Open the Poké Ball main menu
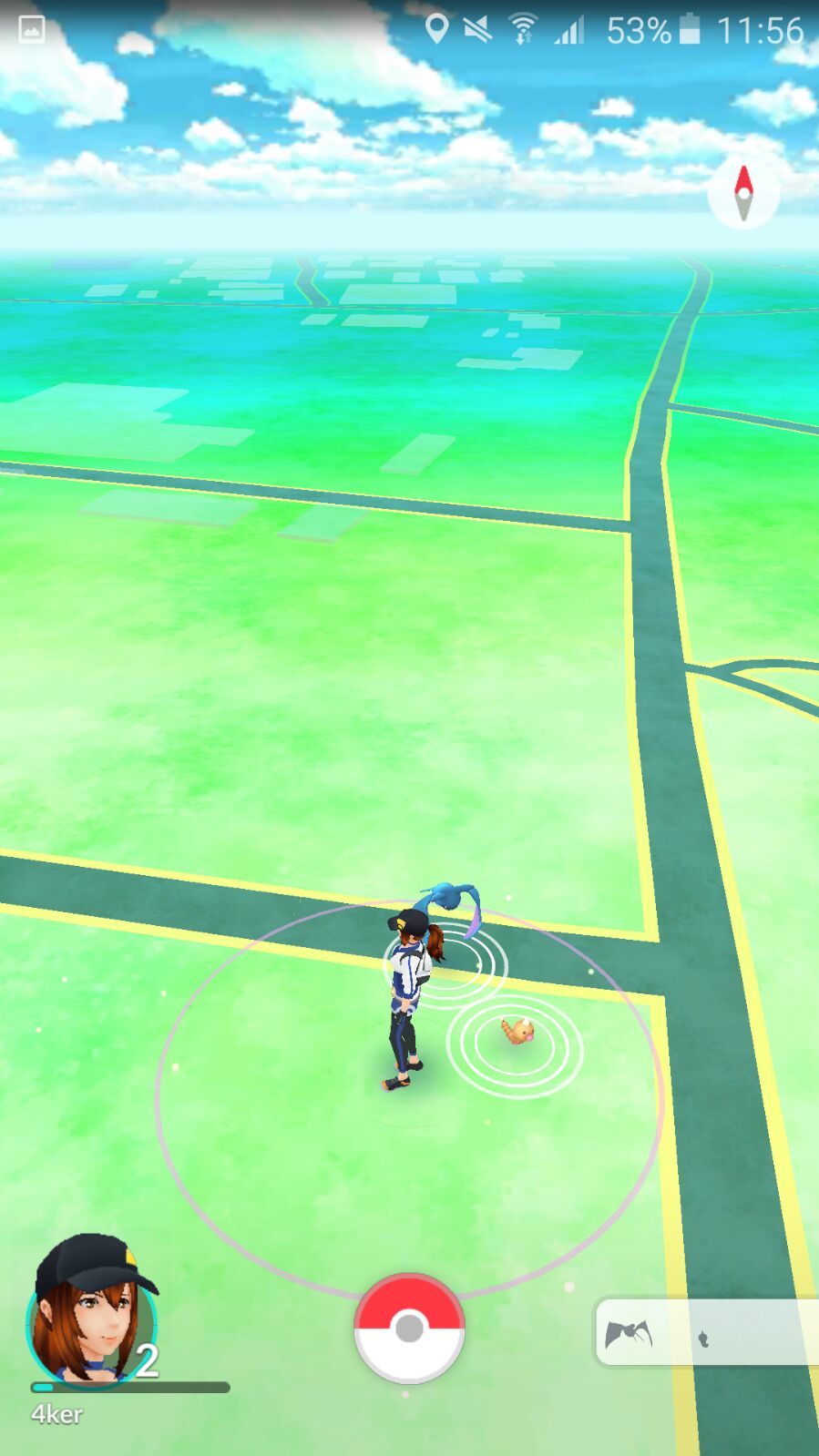 coord(409,1328)
